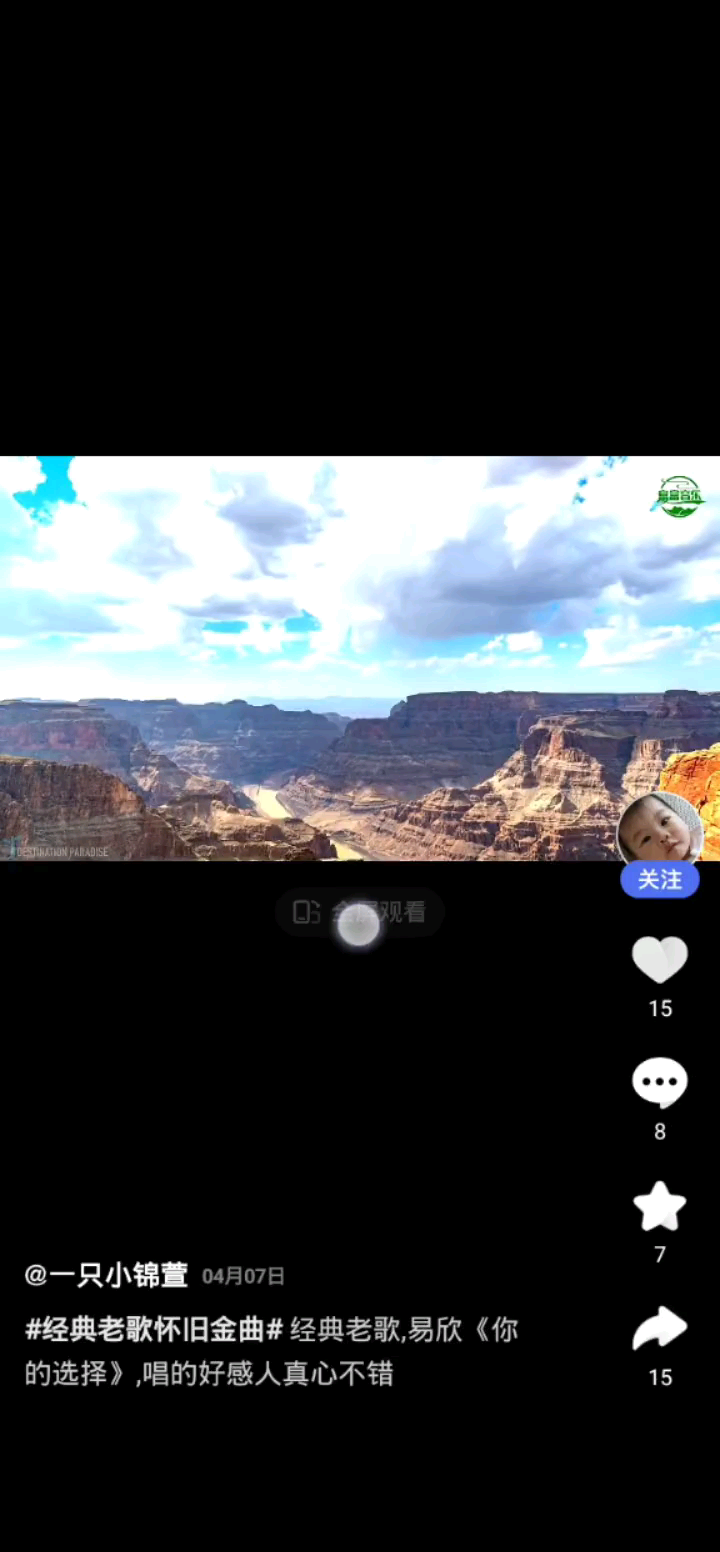Tap 关注 to follow the author
Viewport: 720px width, 1552px height.
(660, 880)
